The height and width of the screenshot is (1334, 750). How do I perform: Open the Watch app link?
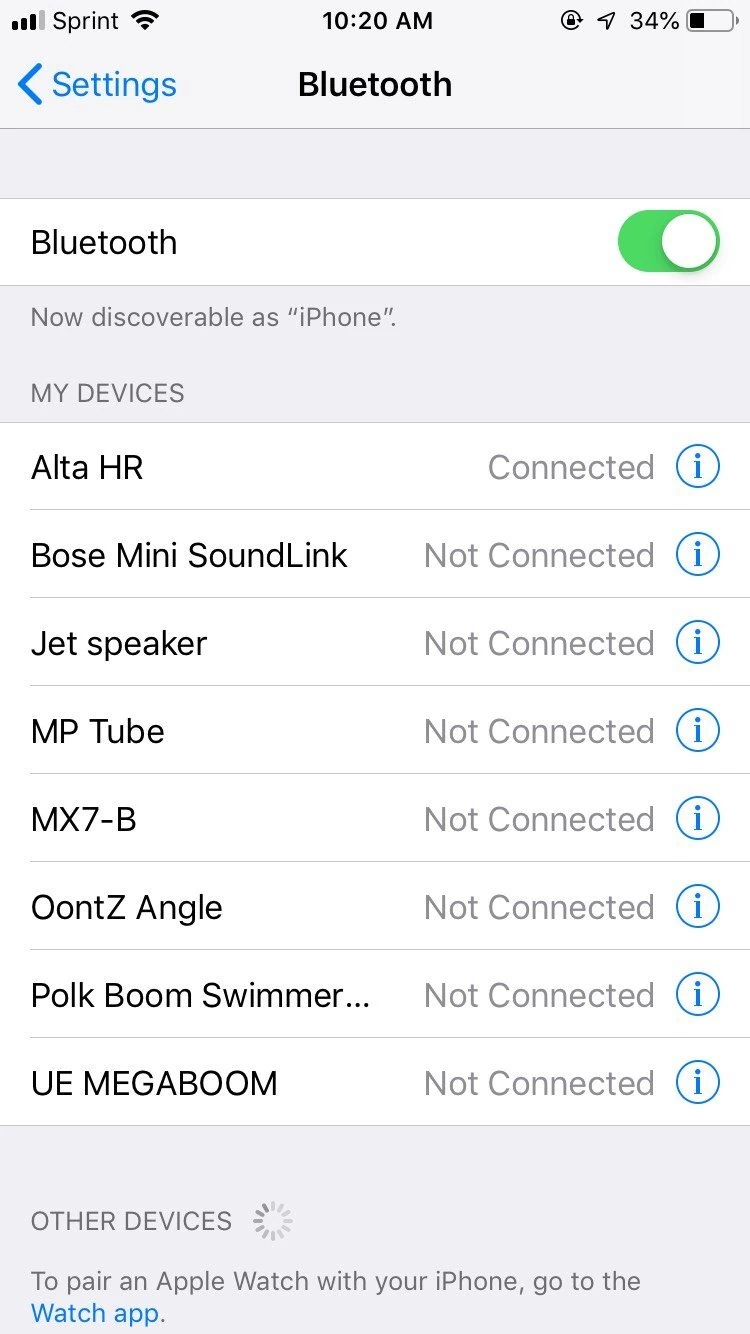coord(95,1313)
